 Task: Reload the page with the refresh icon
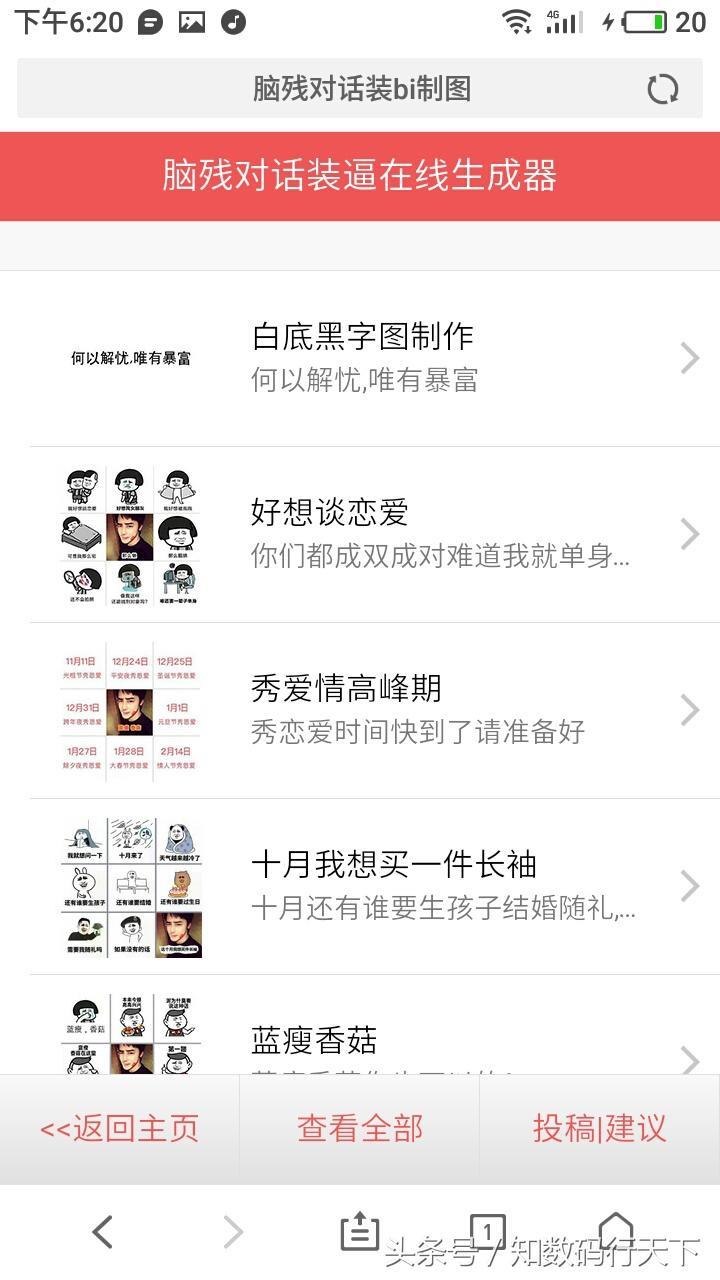662,89
